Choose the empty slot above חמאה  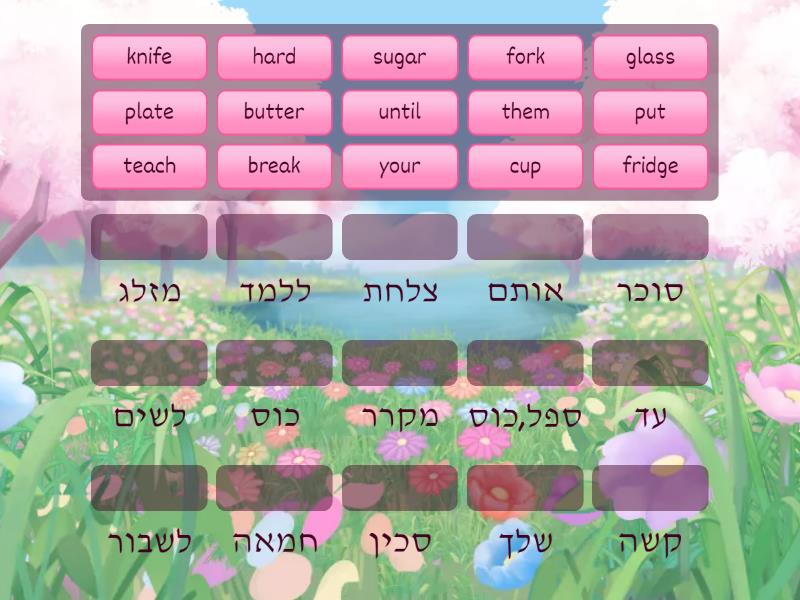[274, 488]
